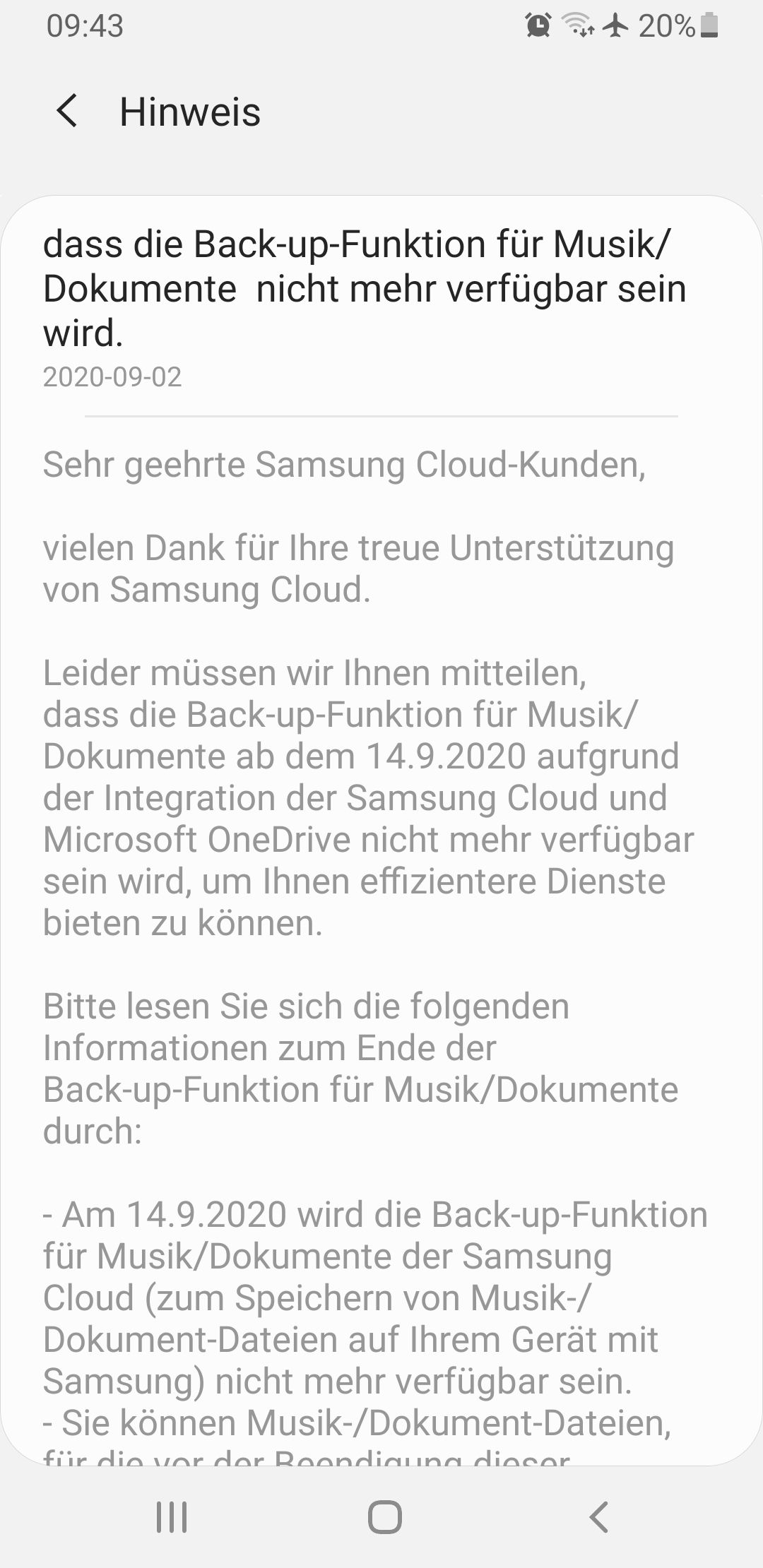Tap the system back button
Screen dimensions: 763x1568
coord(598,1516)
